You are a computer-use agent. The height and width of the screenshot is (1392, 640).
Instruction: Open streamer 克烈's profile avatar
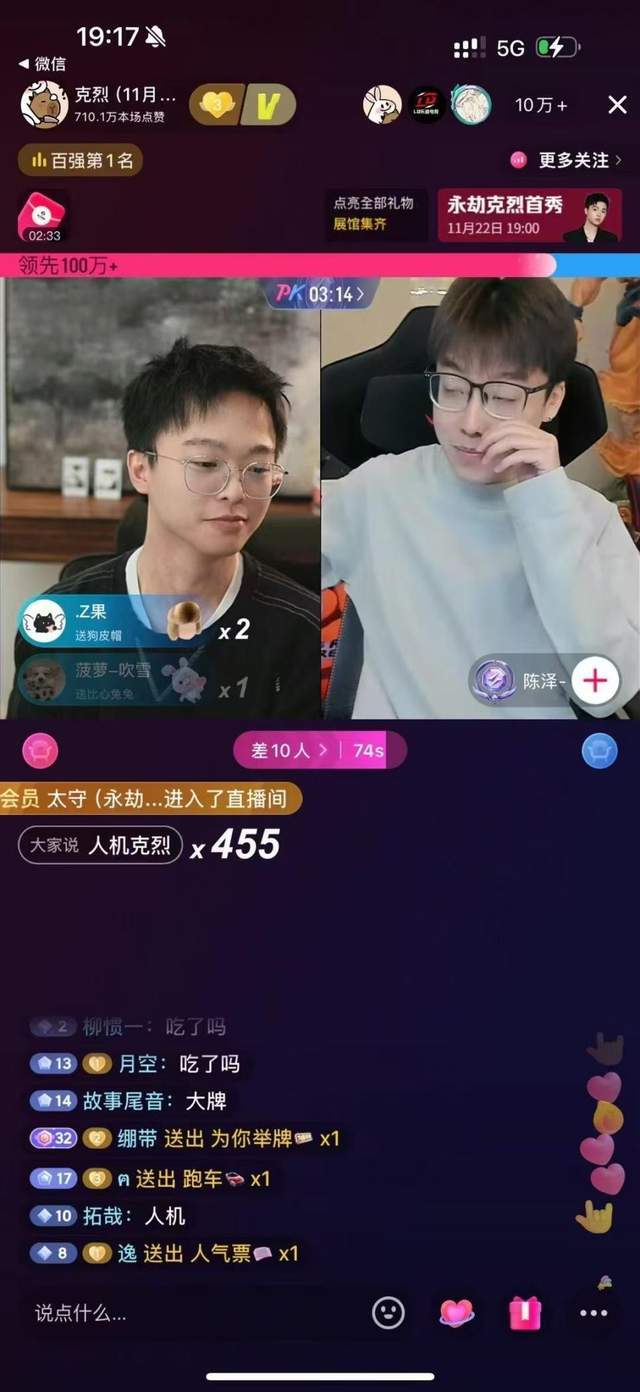[x=44, y=105]
